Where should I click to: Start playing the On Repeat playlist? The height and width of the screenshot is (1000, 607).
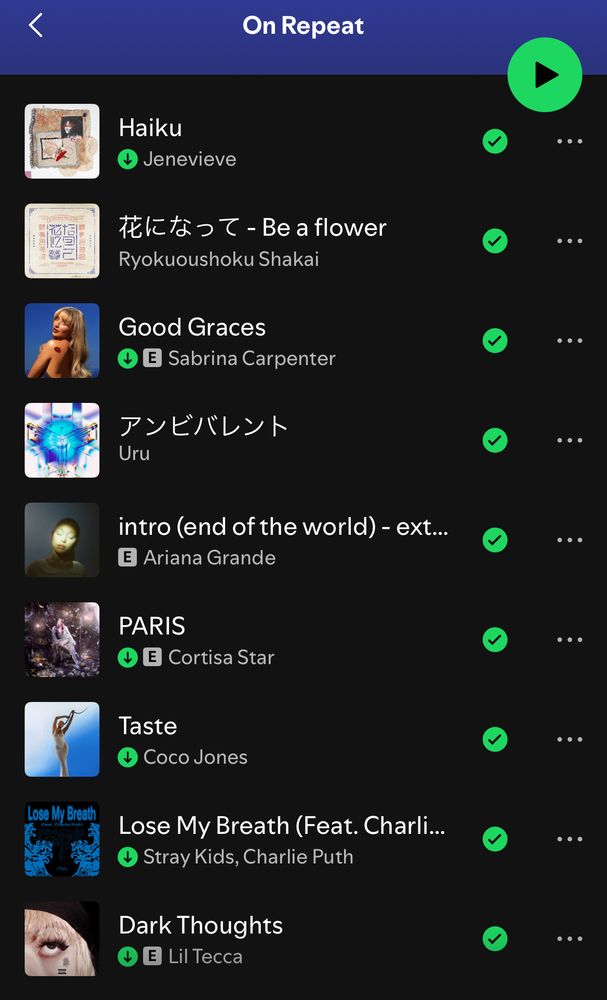(544, 74)
